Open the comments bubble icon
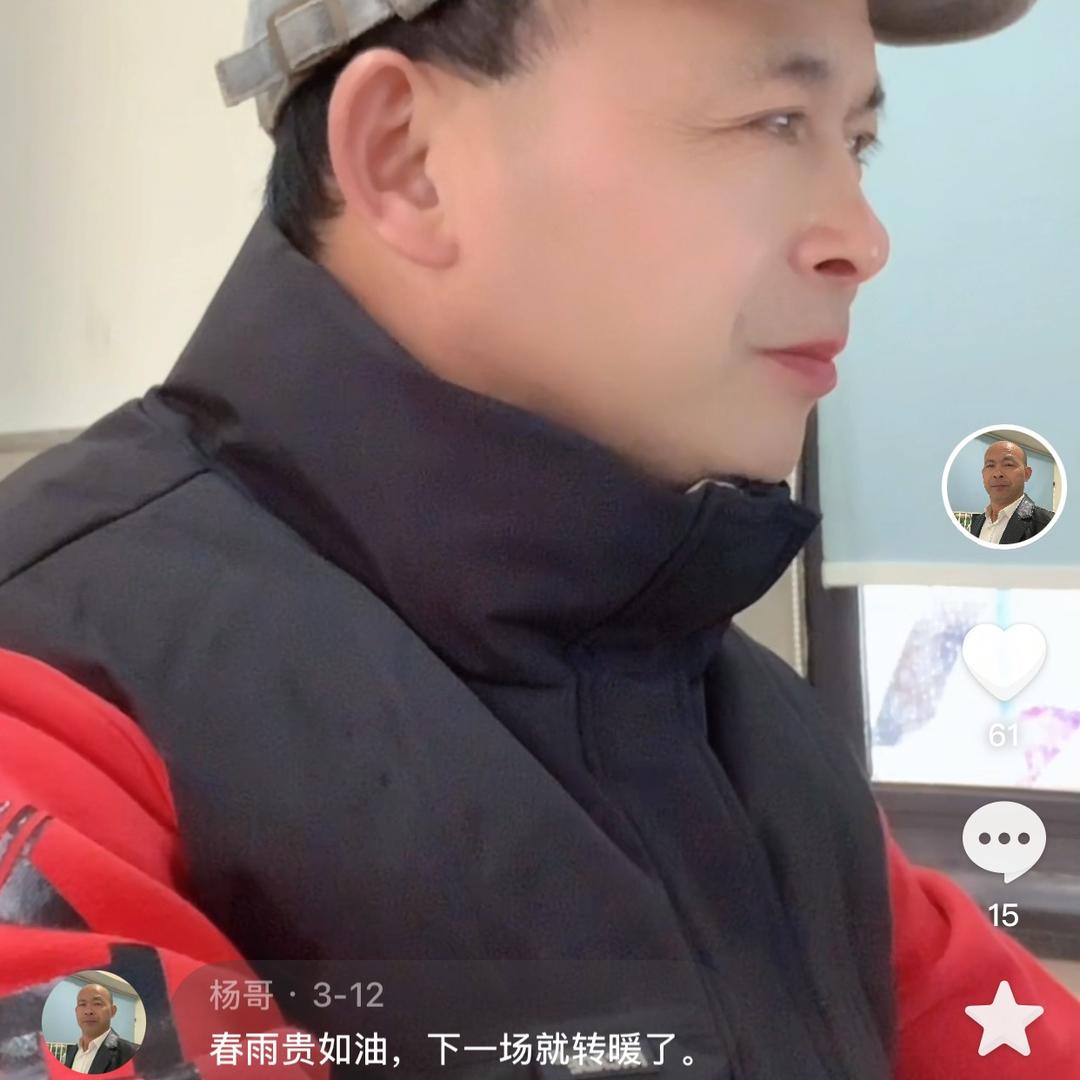Image resolution: width=1080 pixels, height=1080 pixels. coord(1004,840)
